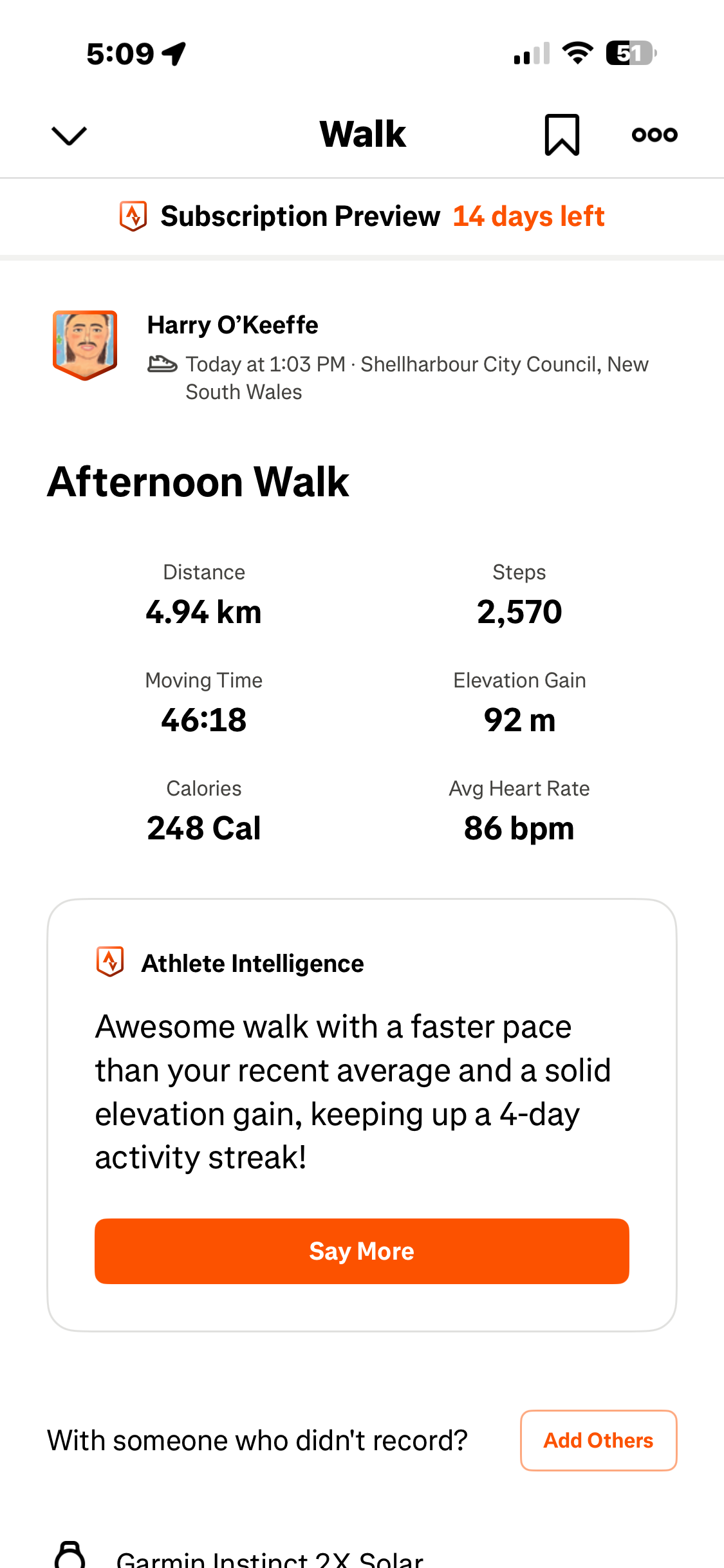The height and width of the screenshot is (1568, 724).
Task: Open the Subscription Preview banner
Action: pyautogui.click(x=362, y=217)
